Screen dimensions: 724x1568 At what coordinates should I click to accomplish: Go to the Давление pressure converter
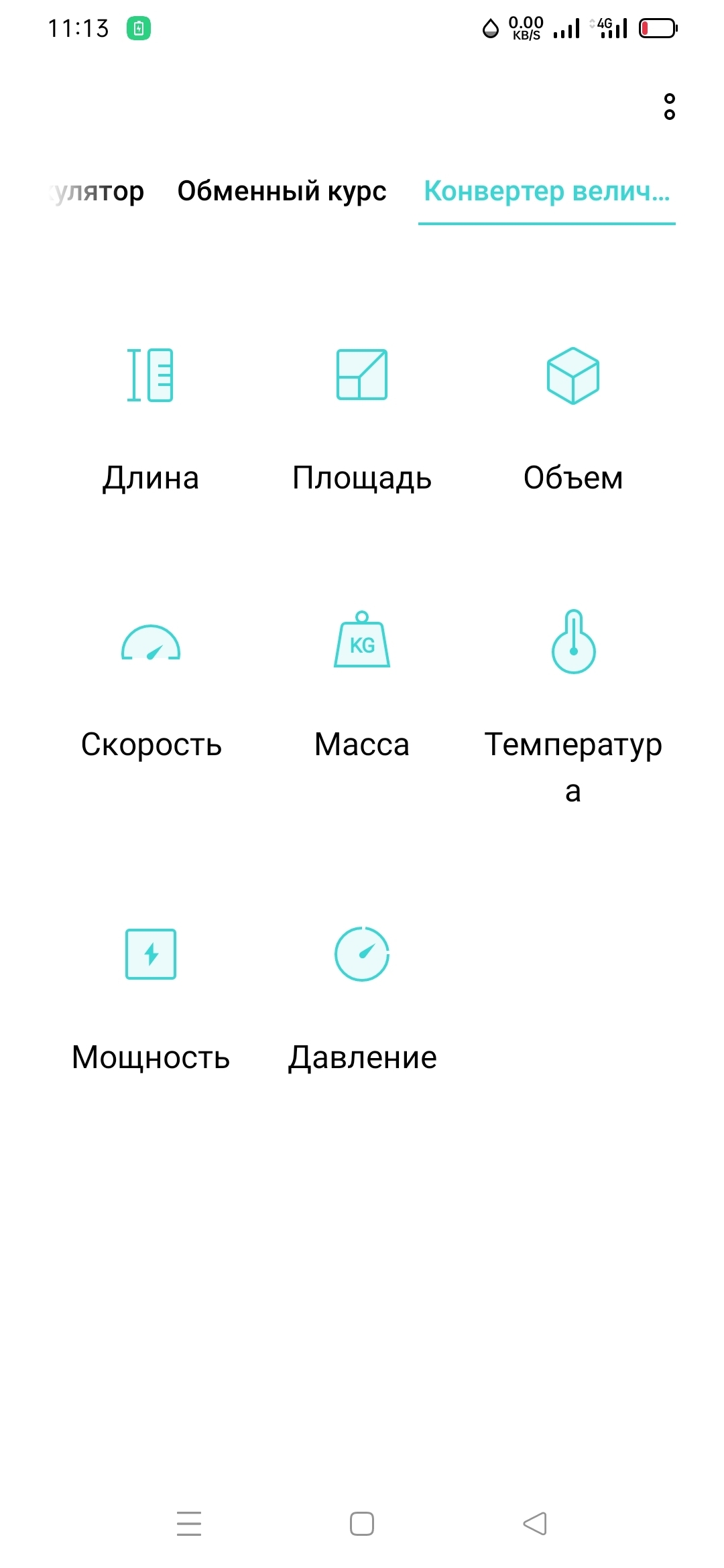coord(362,998)
